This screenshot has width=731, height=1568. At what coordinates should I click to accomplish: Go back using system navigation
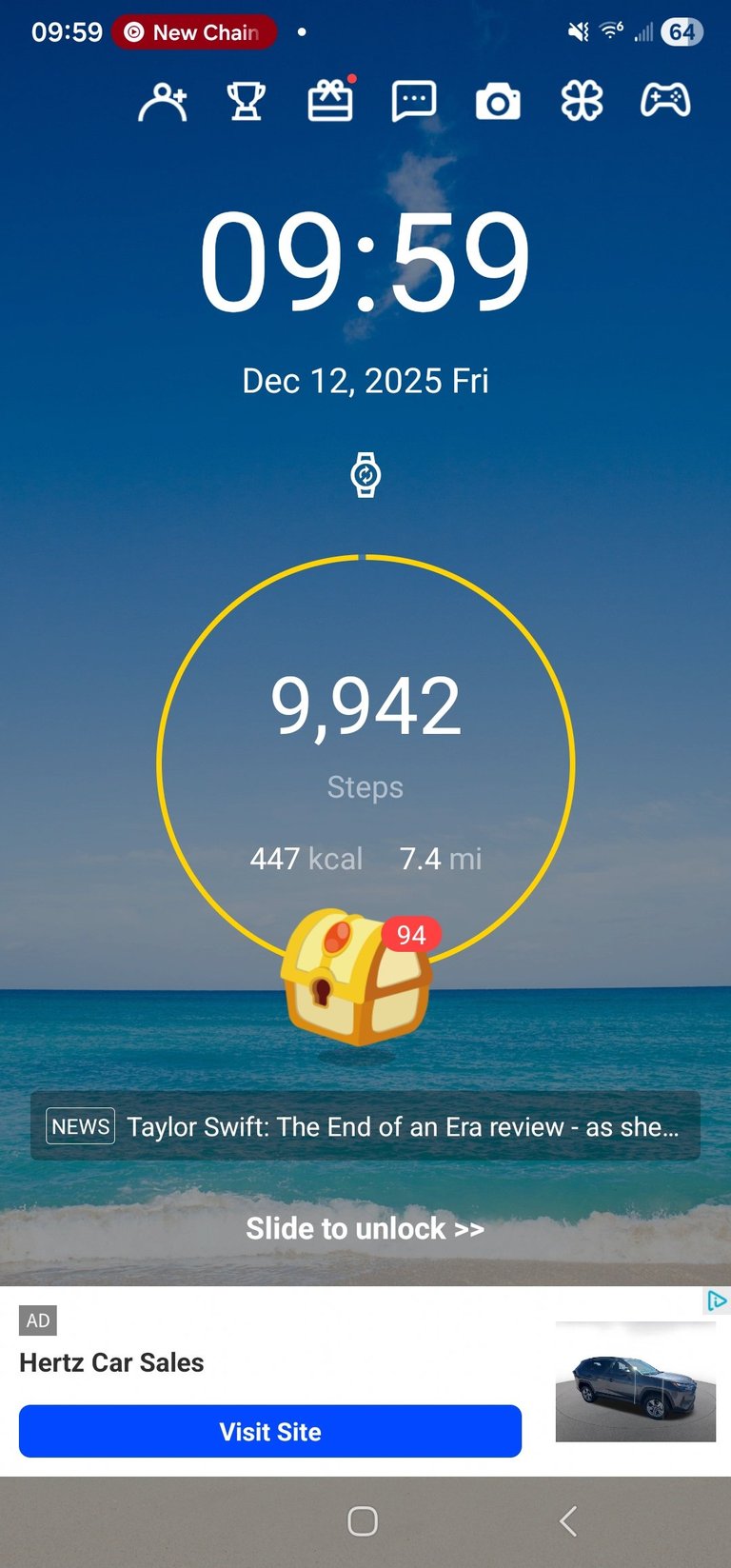pyautogui.click(x=568, y=1521)
